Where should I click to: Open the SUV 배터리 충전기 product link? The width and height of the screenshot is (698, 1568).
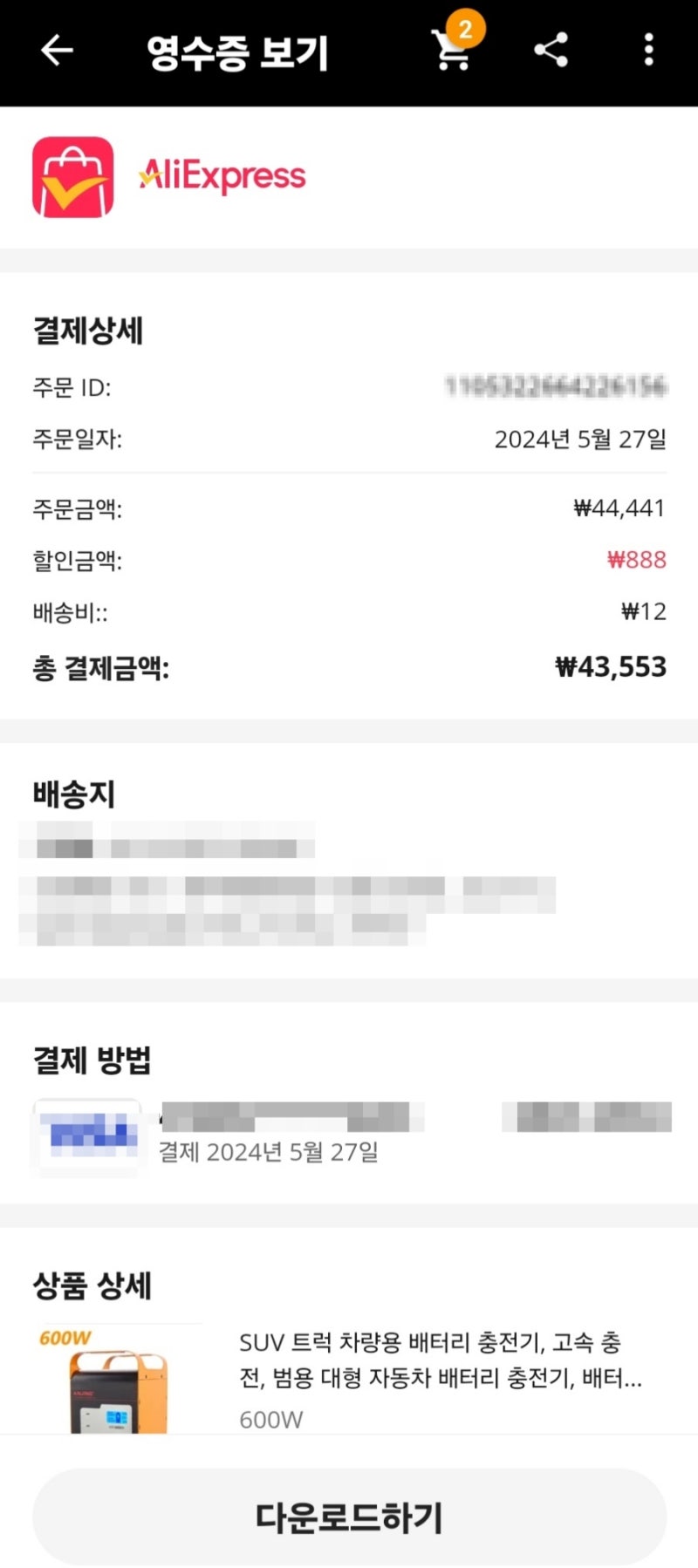click(x=441, y=1360)
